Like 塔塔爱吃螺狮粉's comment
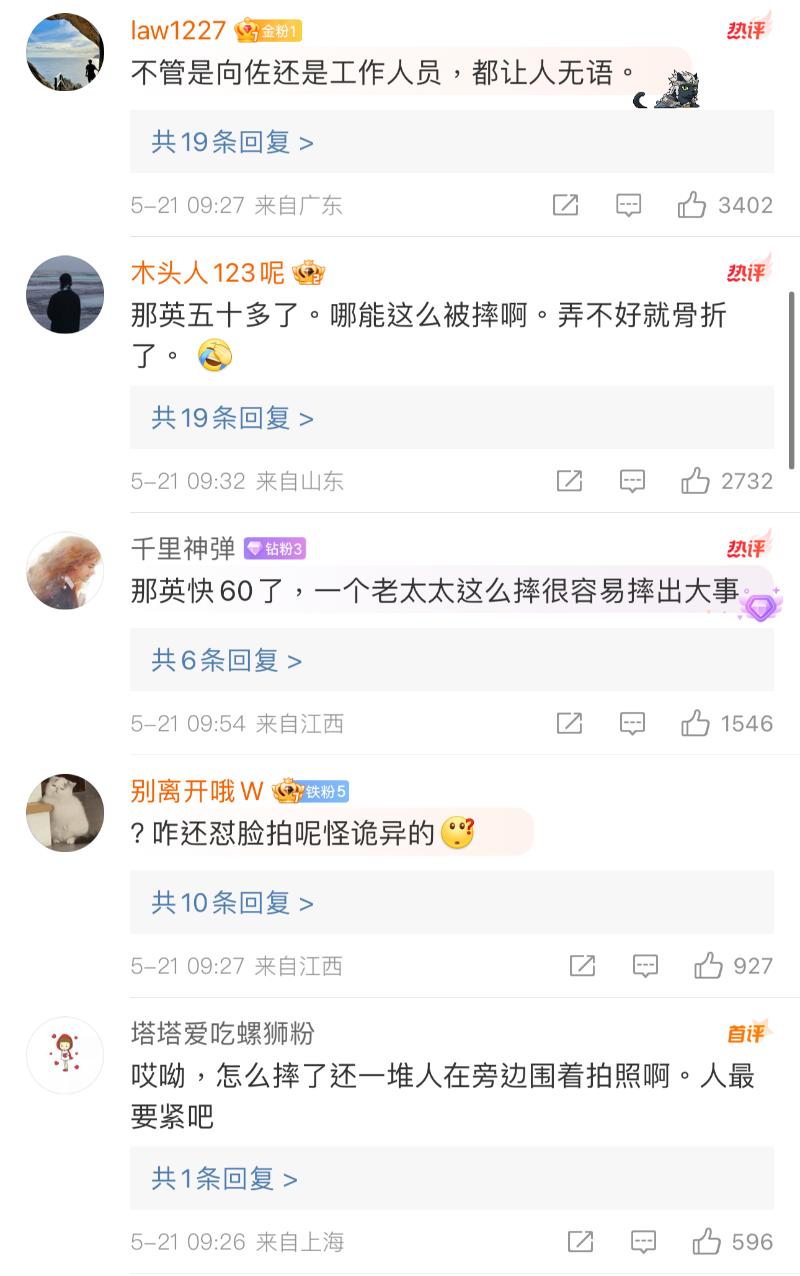800x1276 pixels. pos(707,1242)
